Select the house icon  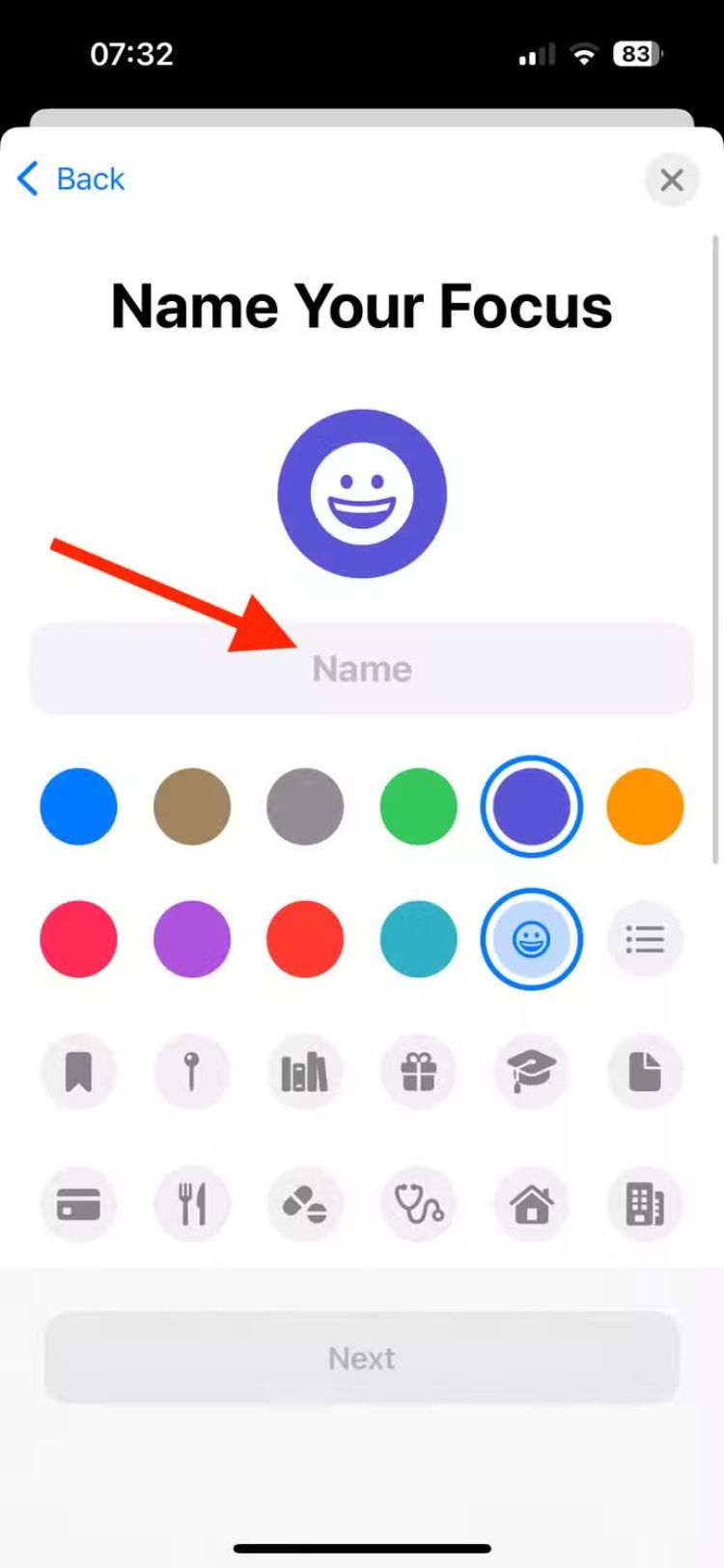click(531, 1204)
